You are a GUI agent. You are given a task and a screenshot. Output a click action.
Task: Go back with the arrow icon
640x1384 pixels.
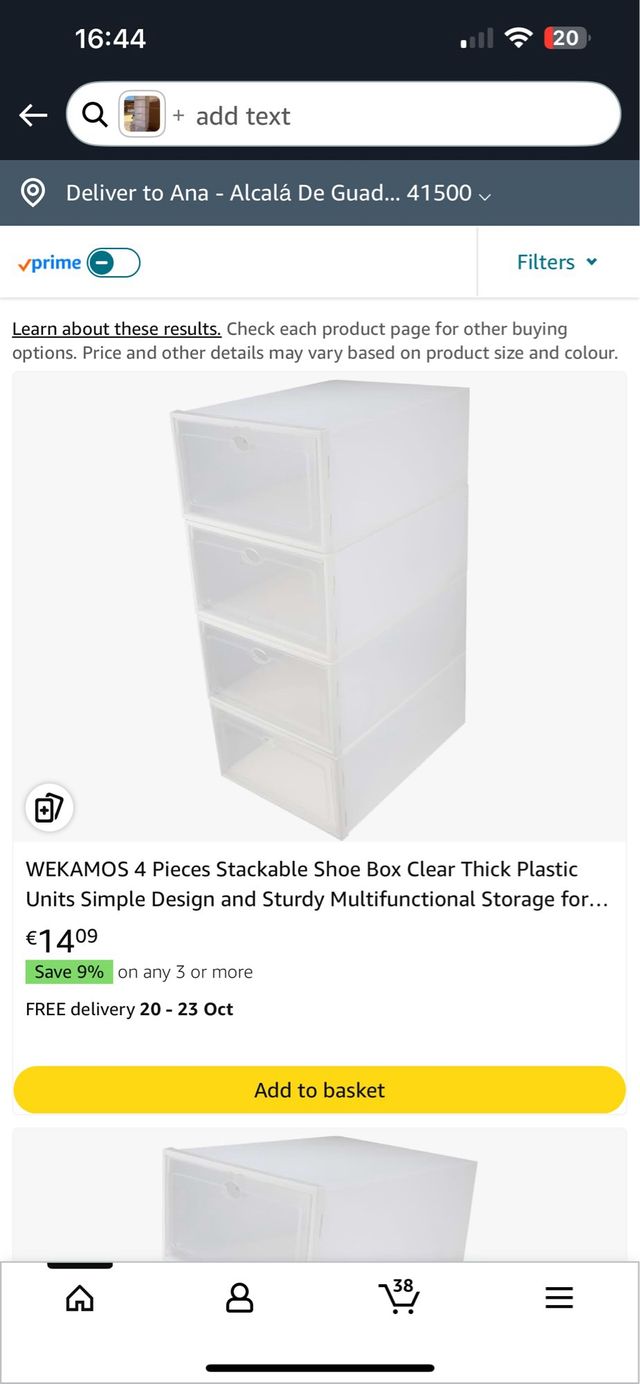click(x=33, y=116)
